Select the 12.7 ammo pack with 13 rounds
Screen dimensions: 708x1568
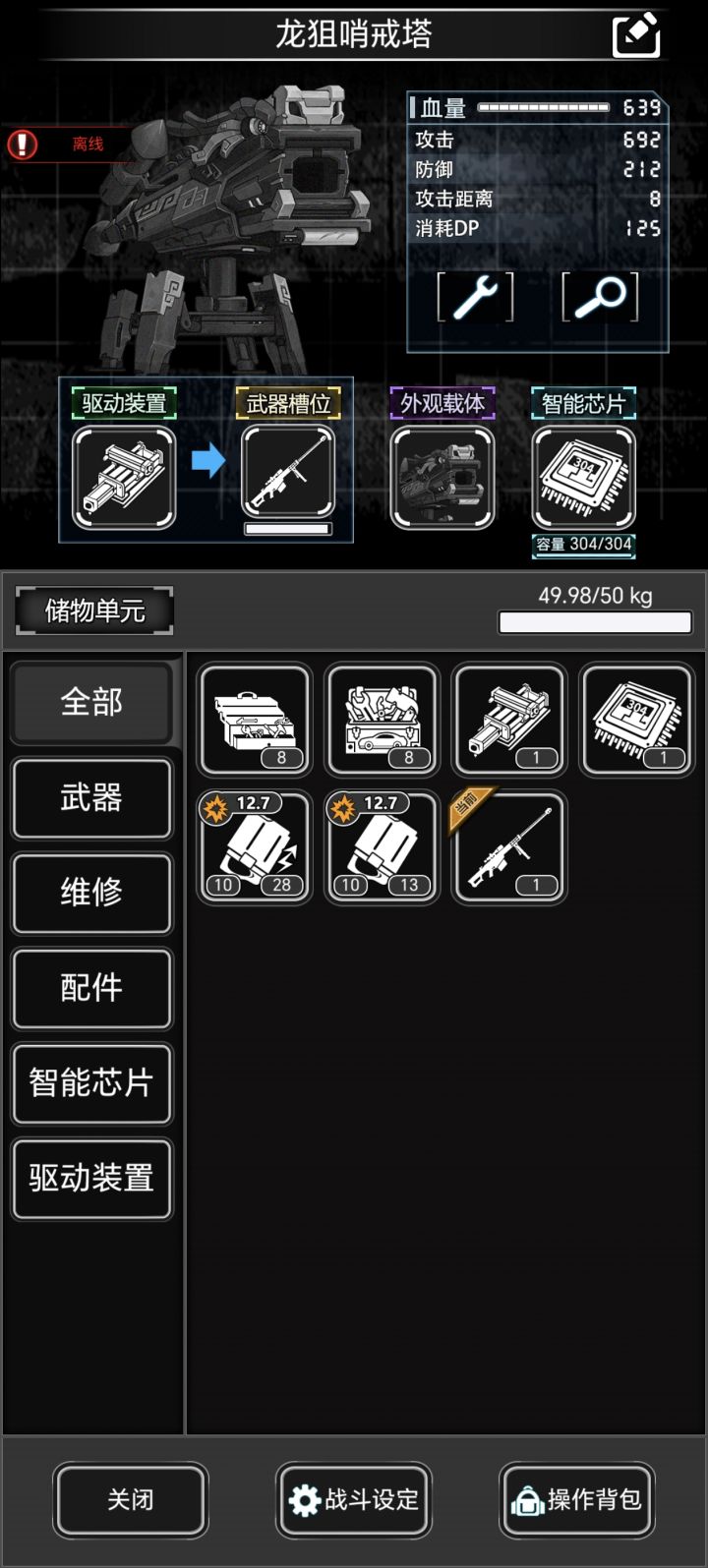(381, 847)
